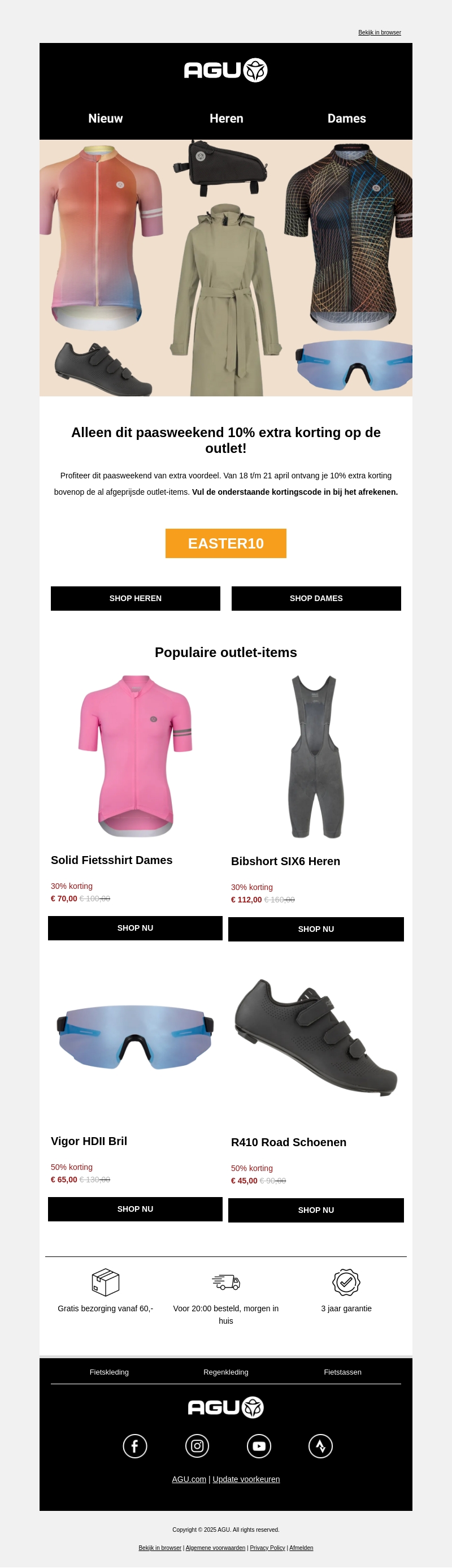Open the Nieuw category link
The width and height of the screenshot is (452, 1568).
click(105, 119)
